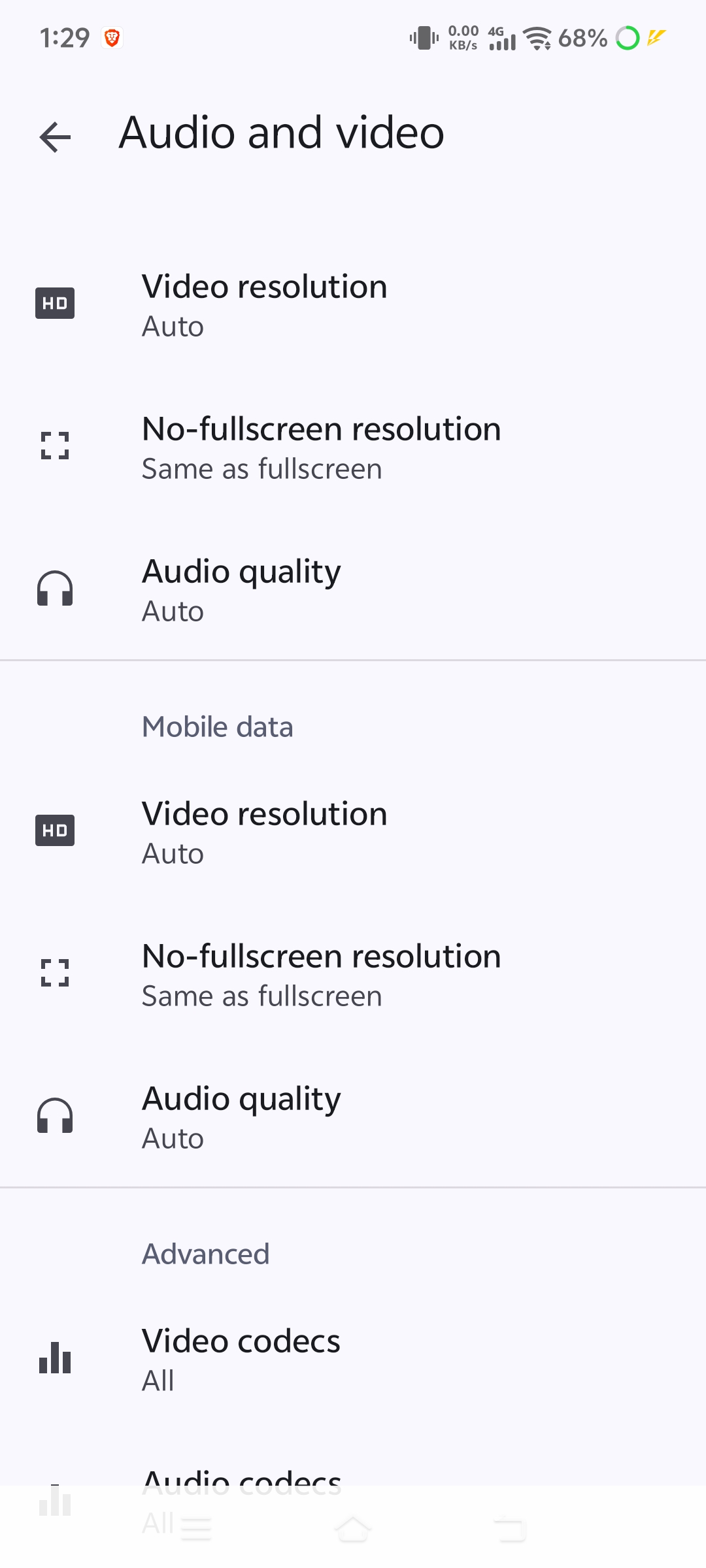
Task: Go back from Audio and video settings
Action: click(55, 137)
